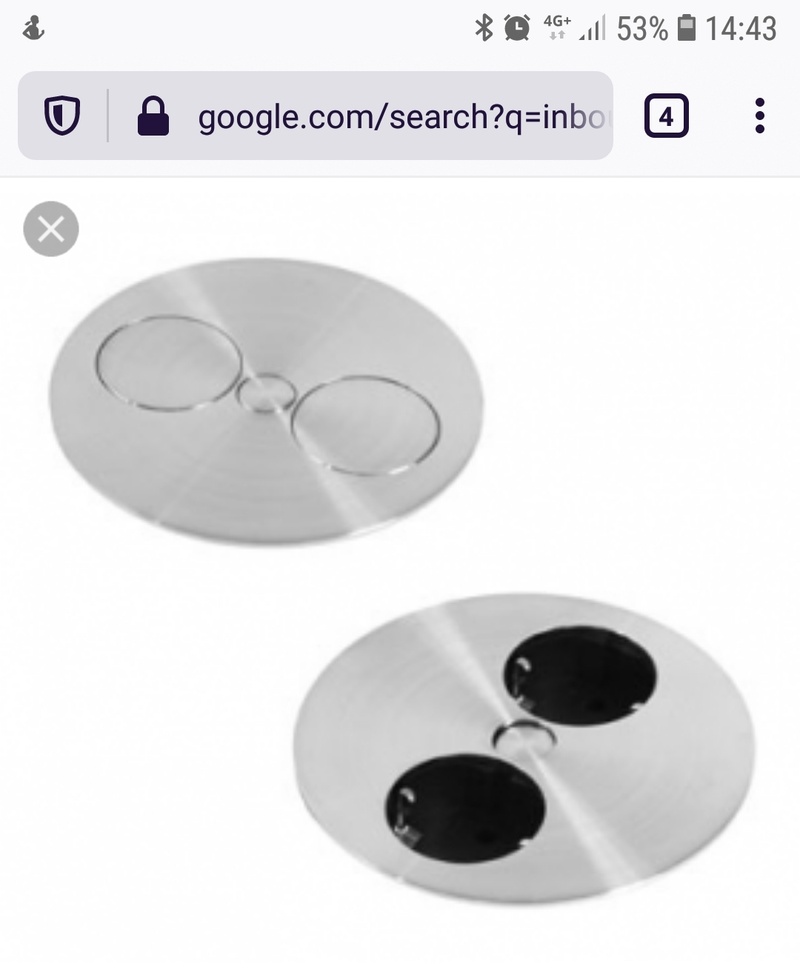View site security info via padlock

click(153, 117)
